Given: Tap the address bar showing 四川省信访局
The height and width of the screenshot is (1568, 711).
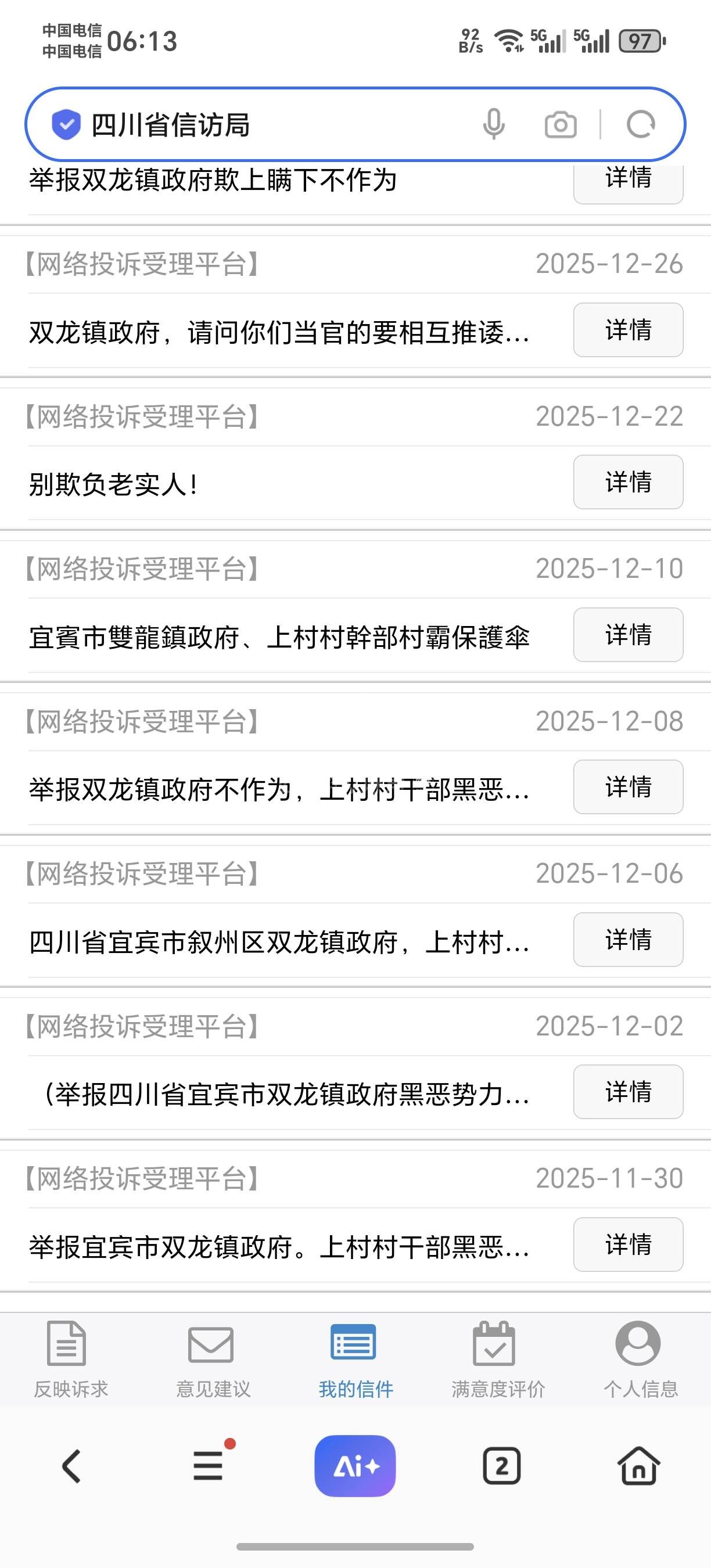Looking at the screenshot, I should [x=256, y=125].
